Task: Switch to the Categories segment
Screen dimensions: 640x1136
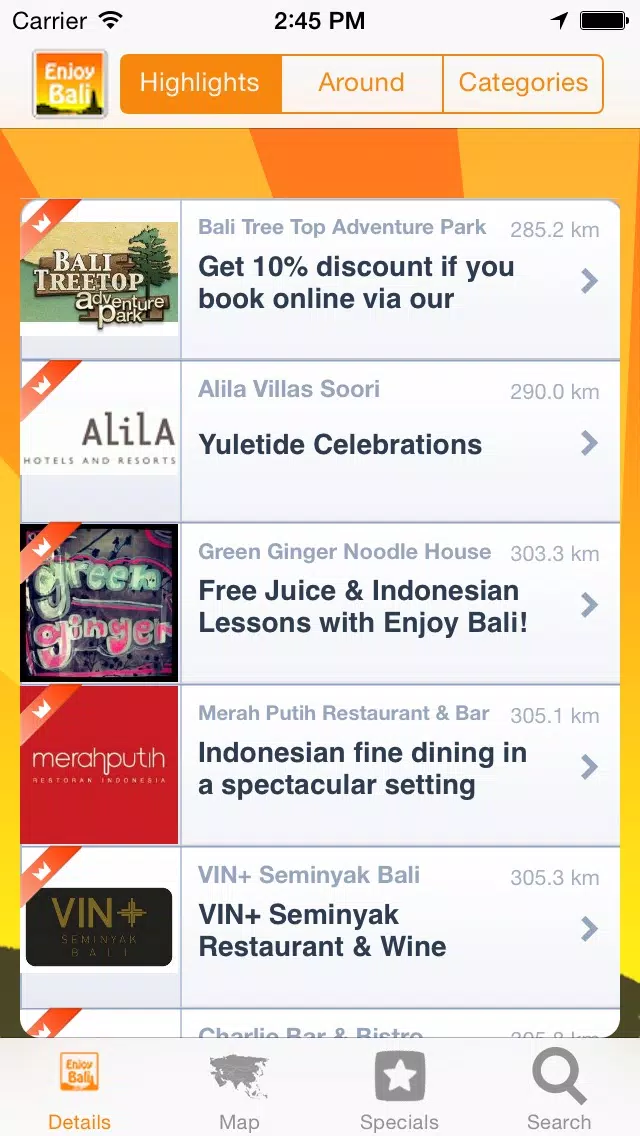Action: [523, 83]
